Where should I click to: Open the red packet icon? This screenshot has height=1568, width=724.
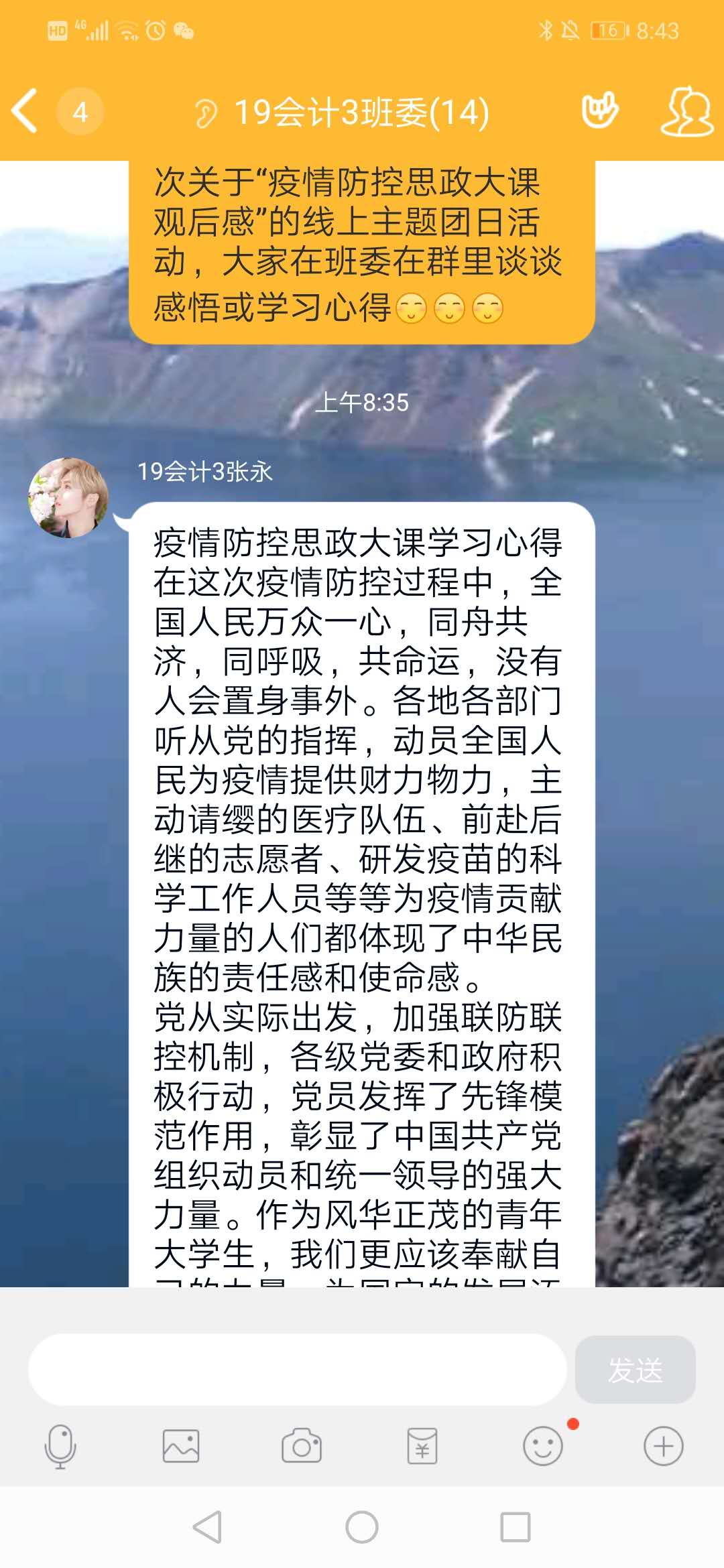click(422, 1446)
